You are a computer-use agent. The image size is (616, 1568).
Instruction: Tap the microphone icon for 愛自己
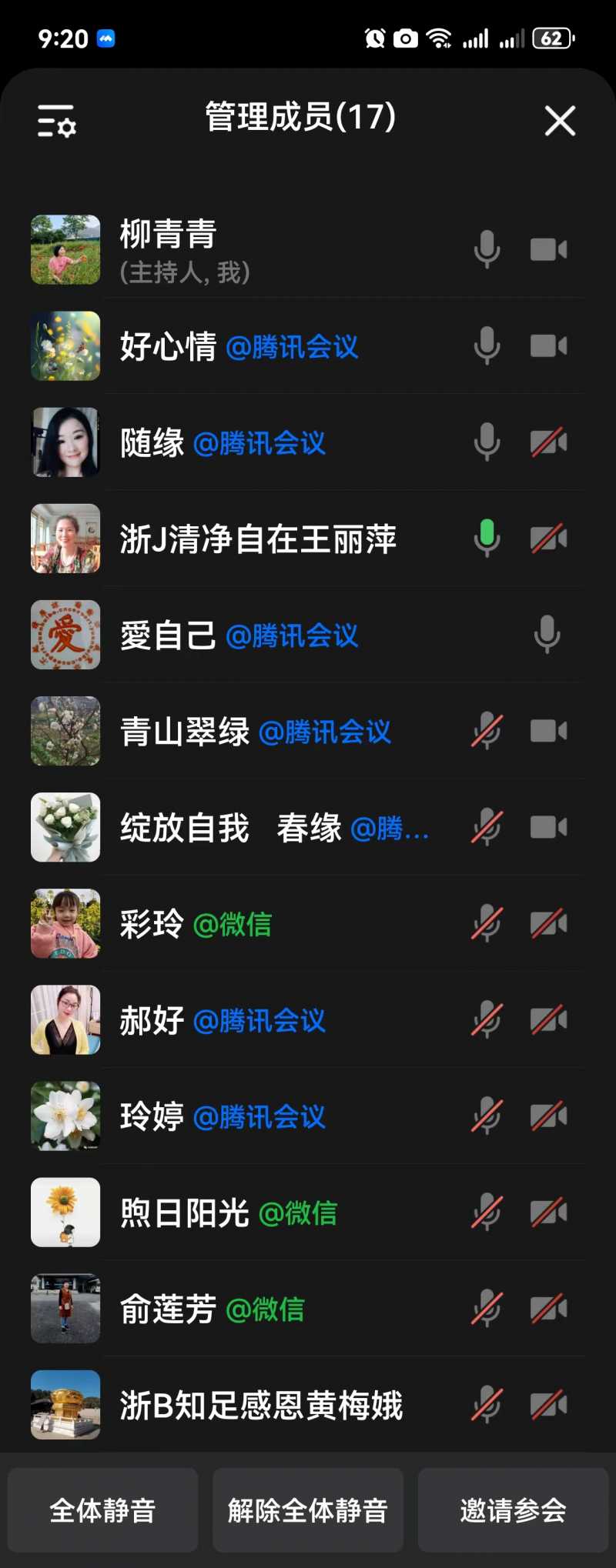(547, 635)
